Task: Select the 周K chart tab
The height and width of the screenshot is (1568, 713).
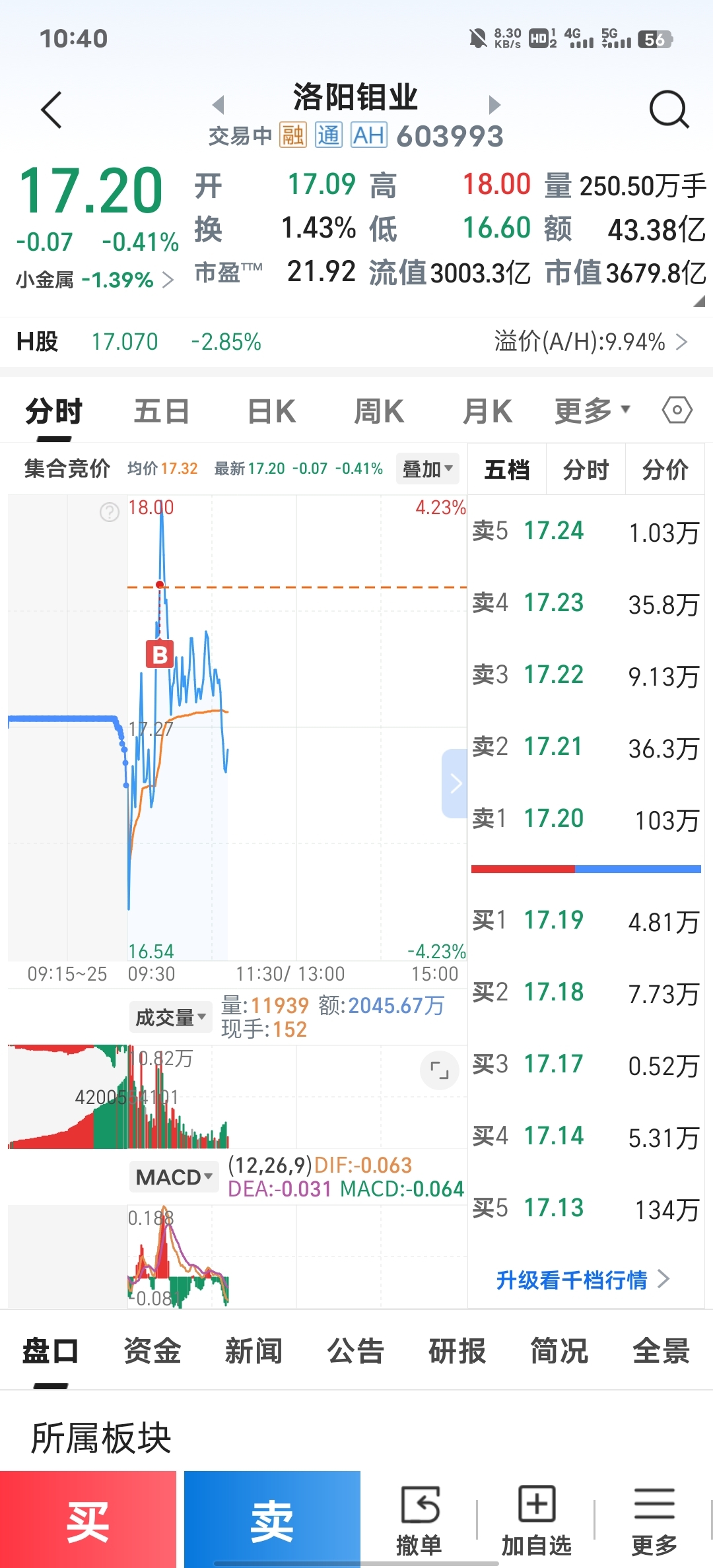Action: [379, 411]
